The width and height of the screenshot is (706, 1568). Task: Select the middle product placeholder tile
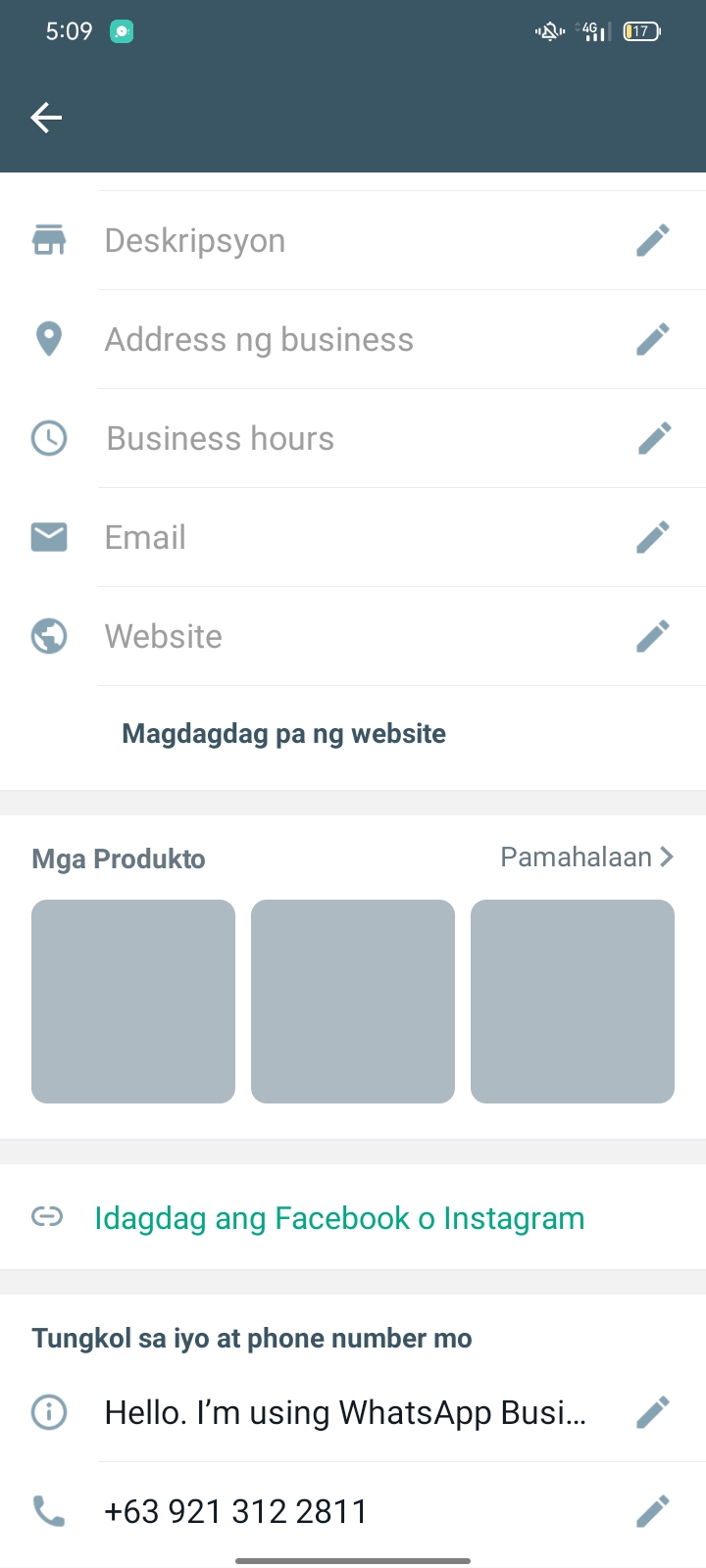353,1002
